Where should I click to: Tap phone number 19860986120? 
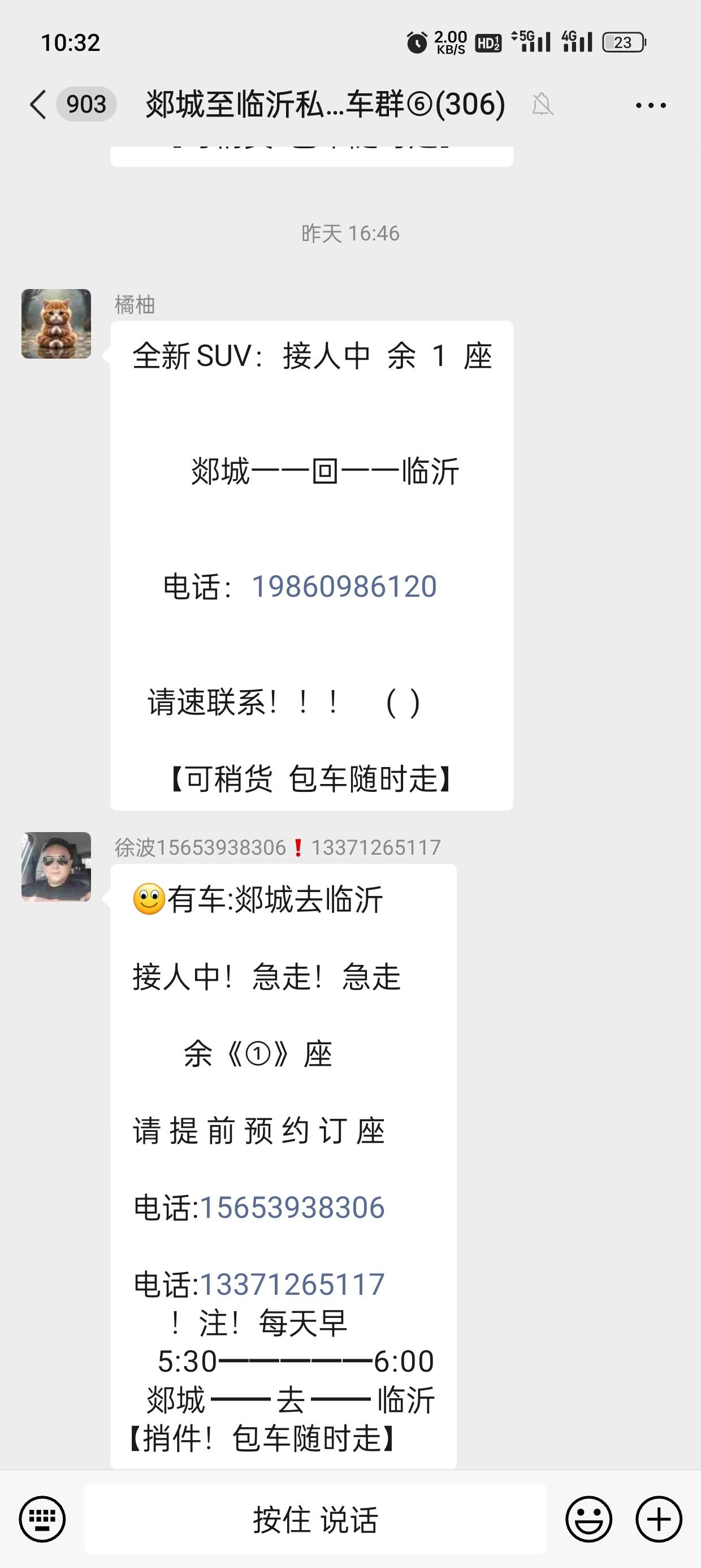[344, 587]
